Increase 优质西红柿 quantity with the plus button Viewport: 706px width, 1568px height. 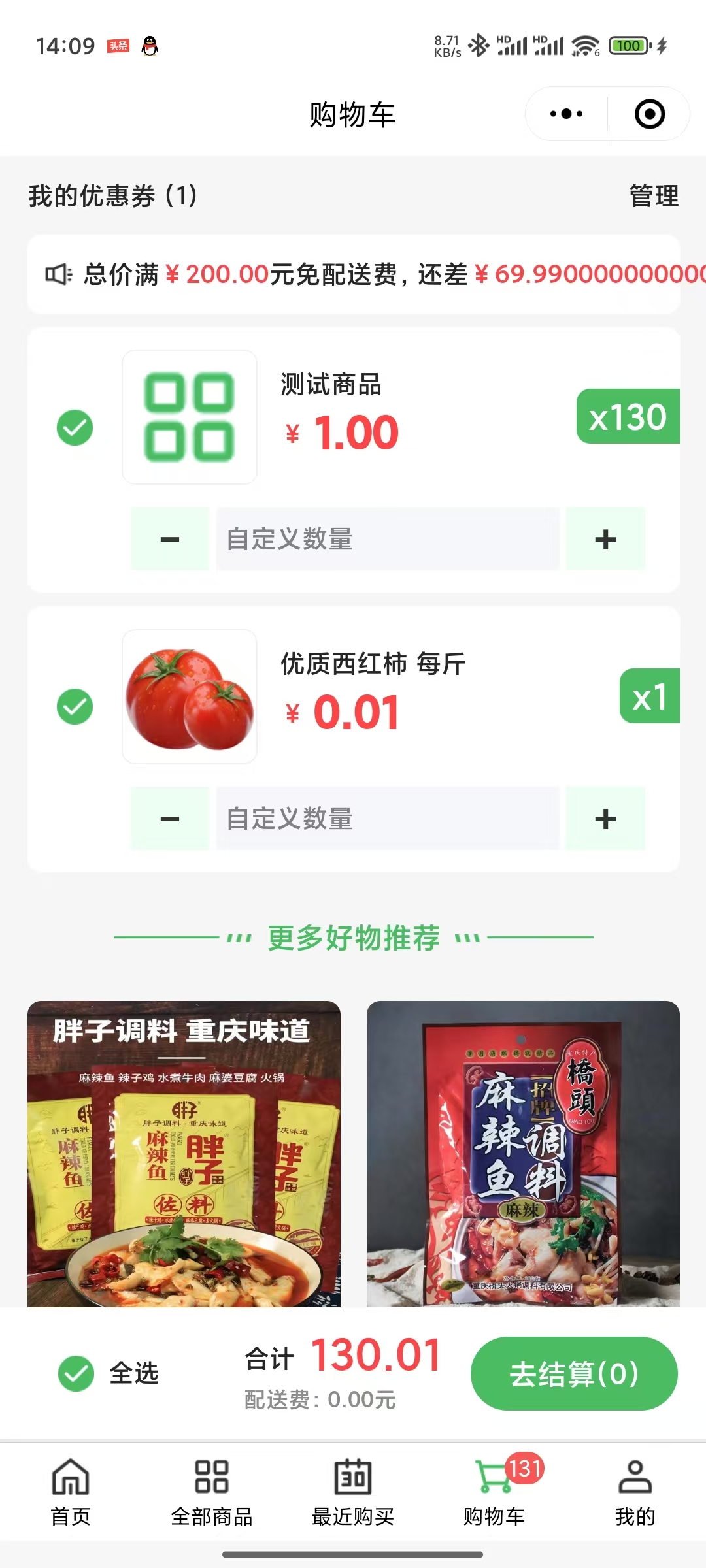[605, 819]
